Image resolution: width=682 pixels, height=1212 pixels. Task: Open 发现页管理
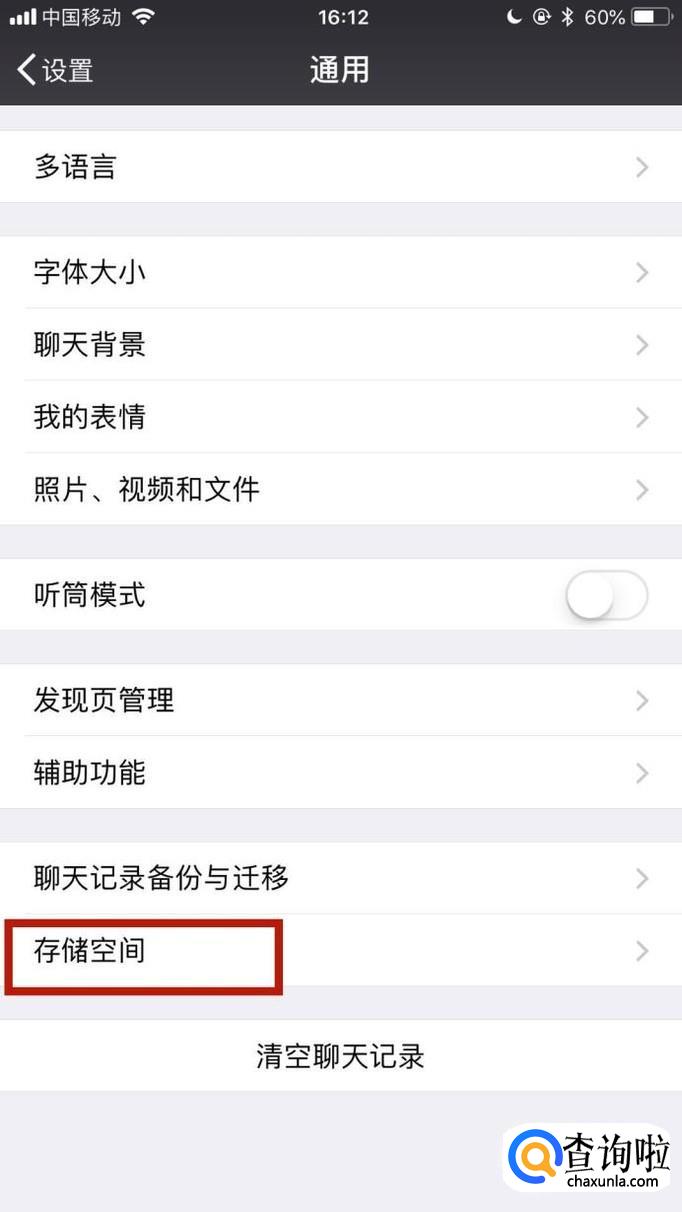[340, 700]
